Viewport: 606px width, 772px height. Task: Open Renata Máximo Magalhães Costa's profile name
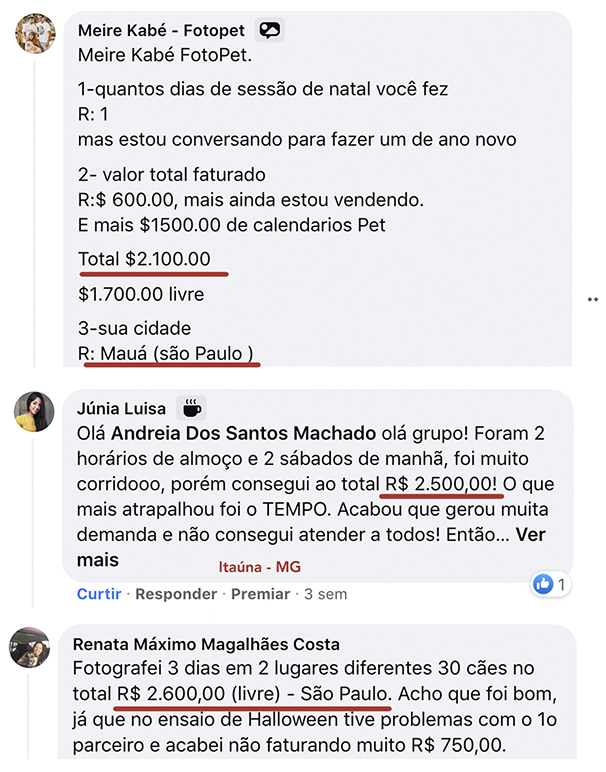pos(206,643)
